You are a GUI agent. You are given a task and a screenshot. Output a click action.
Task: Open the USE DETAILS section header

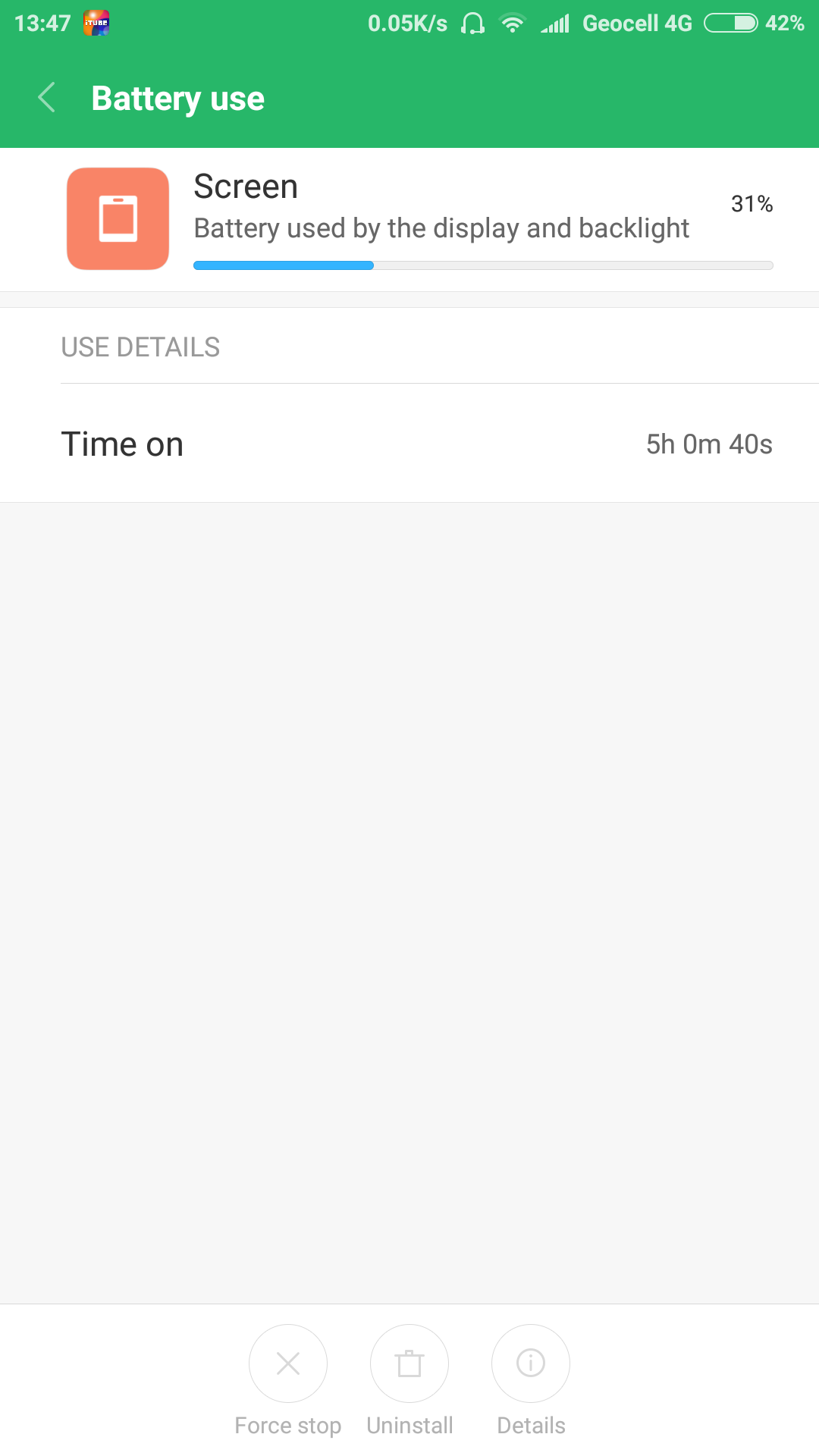click(140, 347)
